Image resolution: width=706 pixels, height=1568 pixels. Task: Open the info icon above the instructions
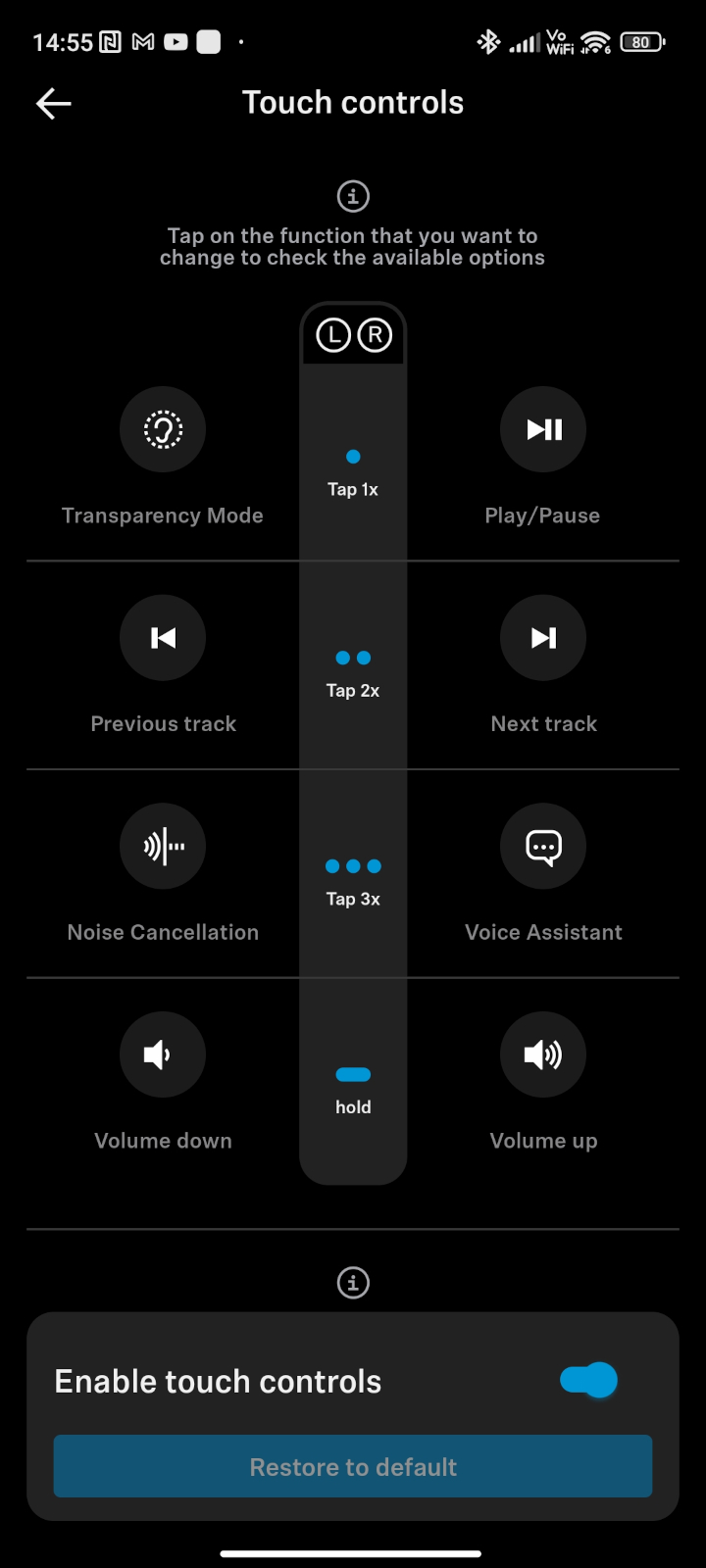pos(353,196)
